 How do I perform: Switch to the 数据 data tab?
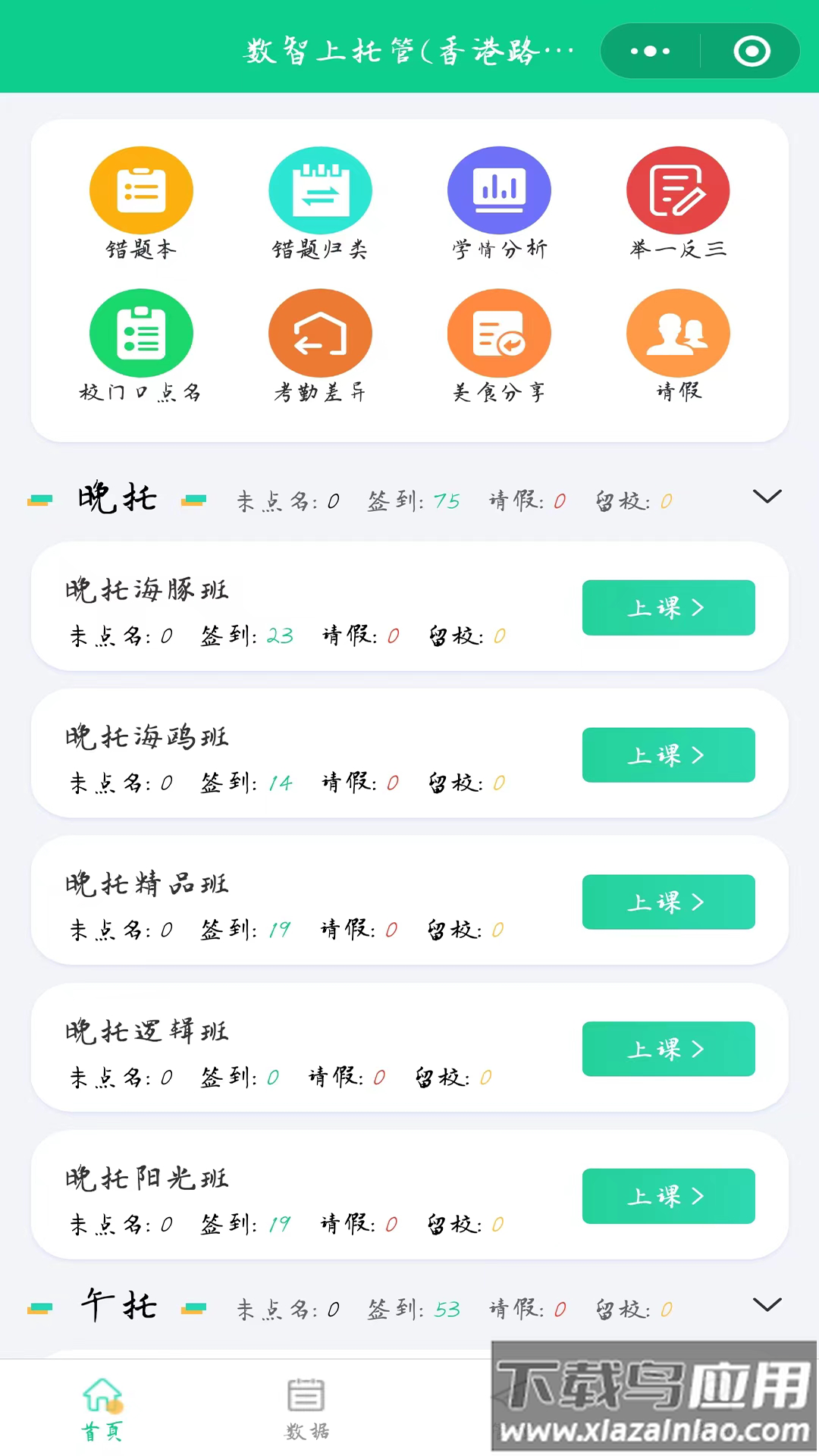[x=306, y=1407]
